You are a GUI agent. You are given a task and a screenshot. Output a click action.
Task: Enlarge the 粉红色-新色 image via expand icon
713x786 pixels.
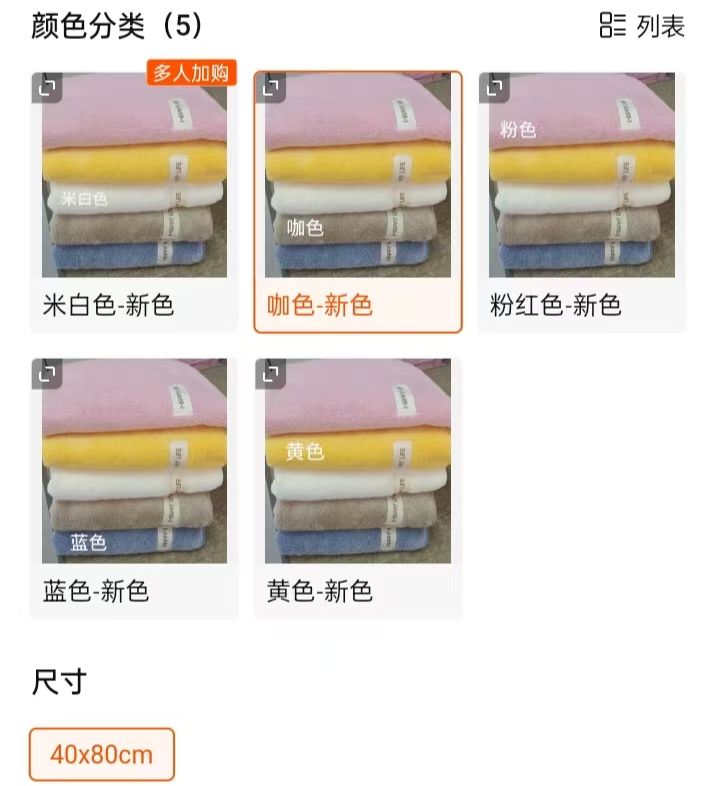pyautogui.click(x=494, y=88)
